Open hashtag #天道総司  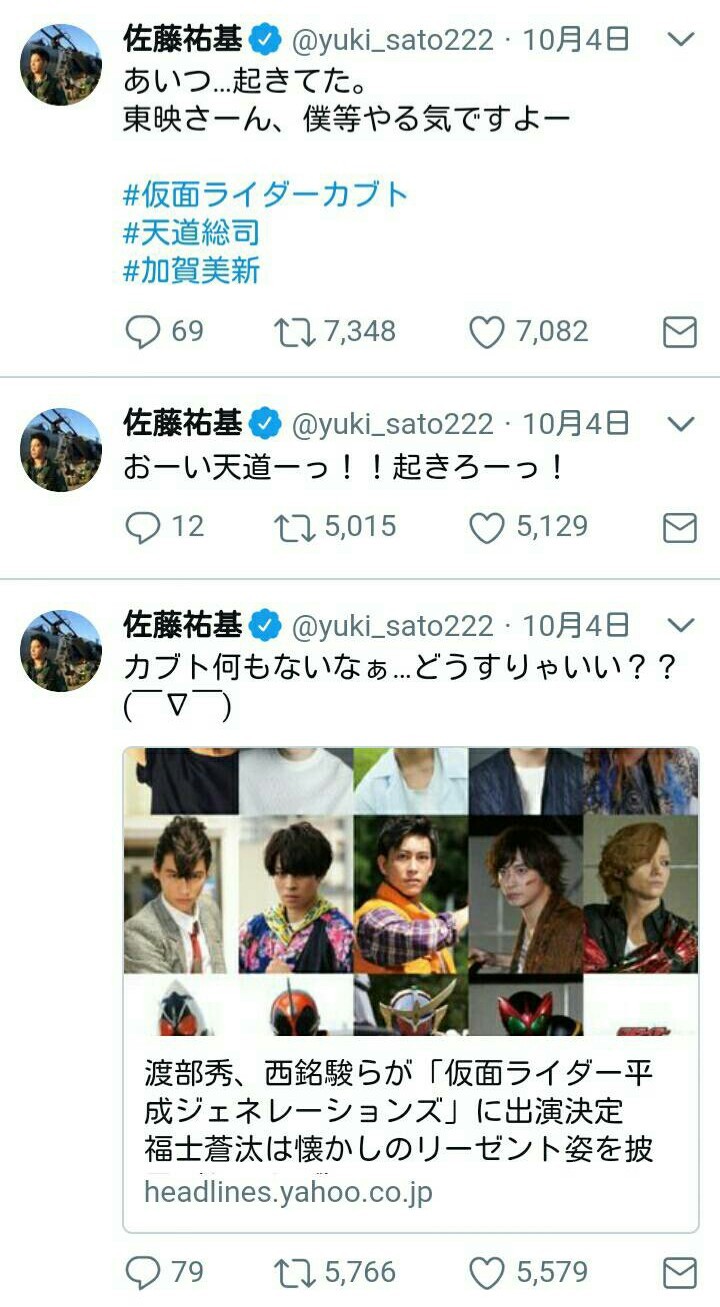pyautogui.click(x=191, y=232)
